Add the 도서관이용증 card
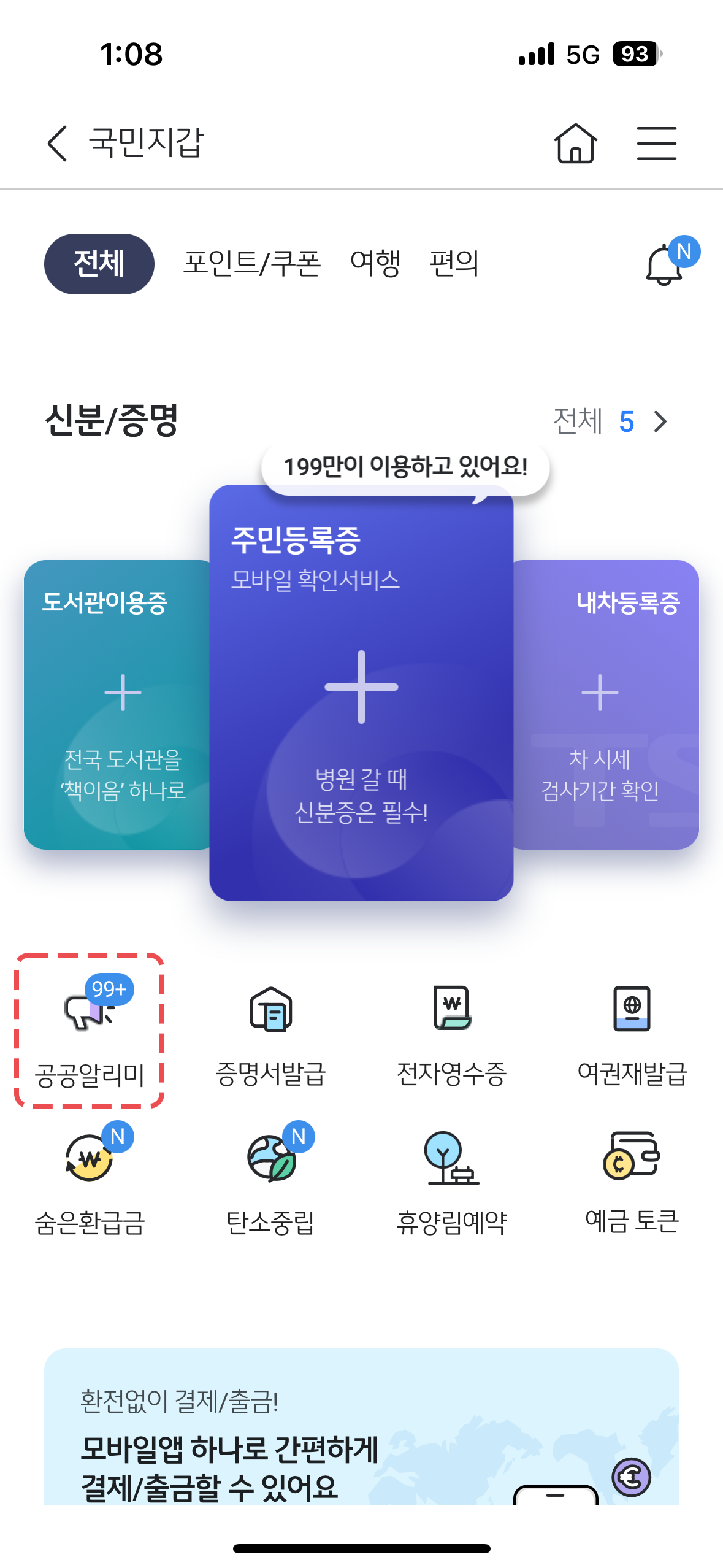This screenshot has height=1568, width=723. (x=123, y=693)
